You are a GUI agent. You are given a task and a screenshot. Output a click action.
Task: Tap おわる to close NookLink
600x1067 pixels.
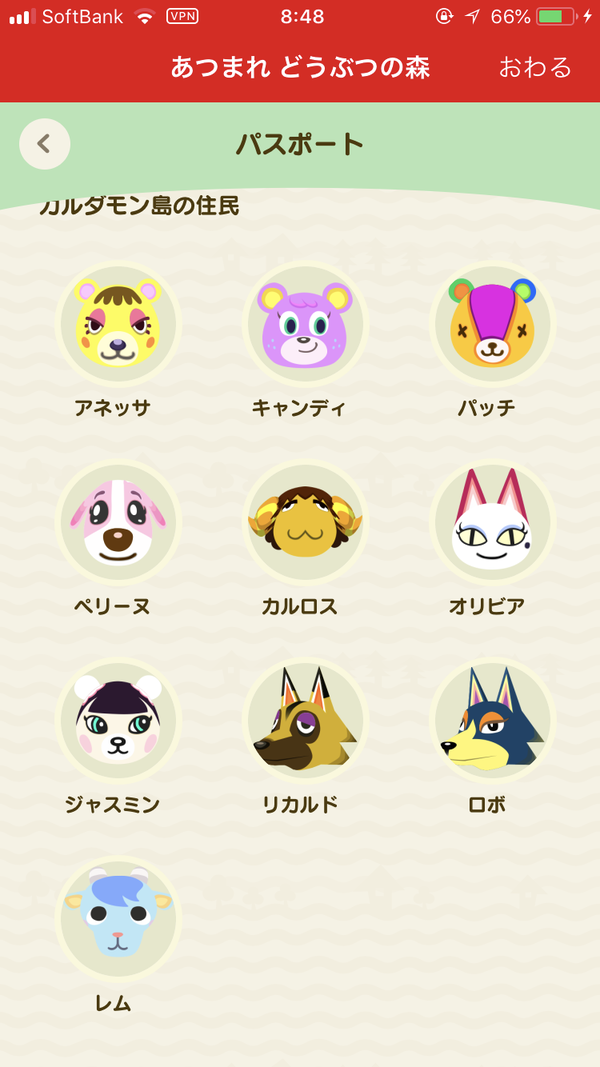point(535,67)
